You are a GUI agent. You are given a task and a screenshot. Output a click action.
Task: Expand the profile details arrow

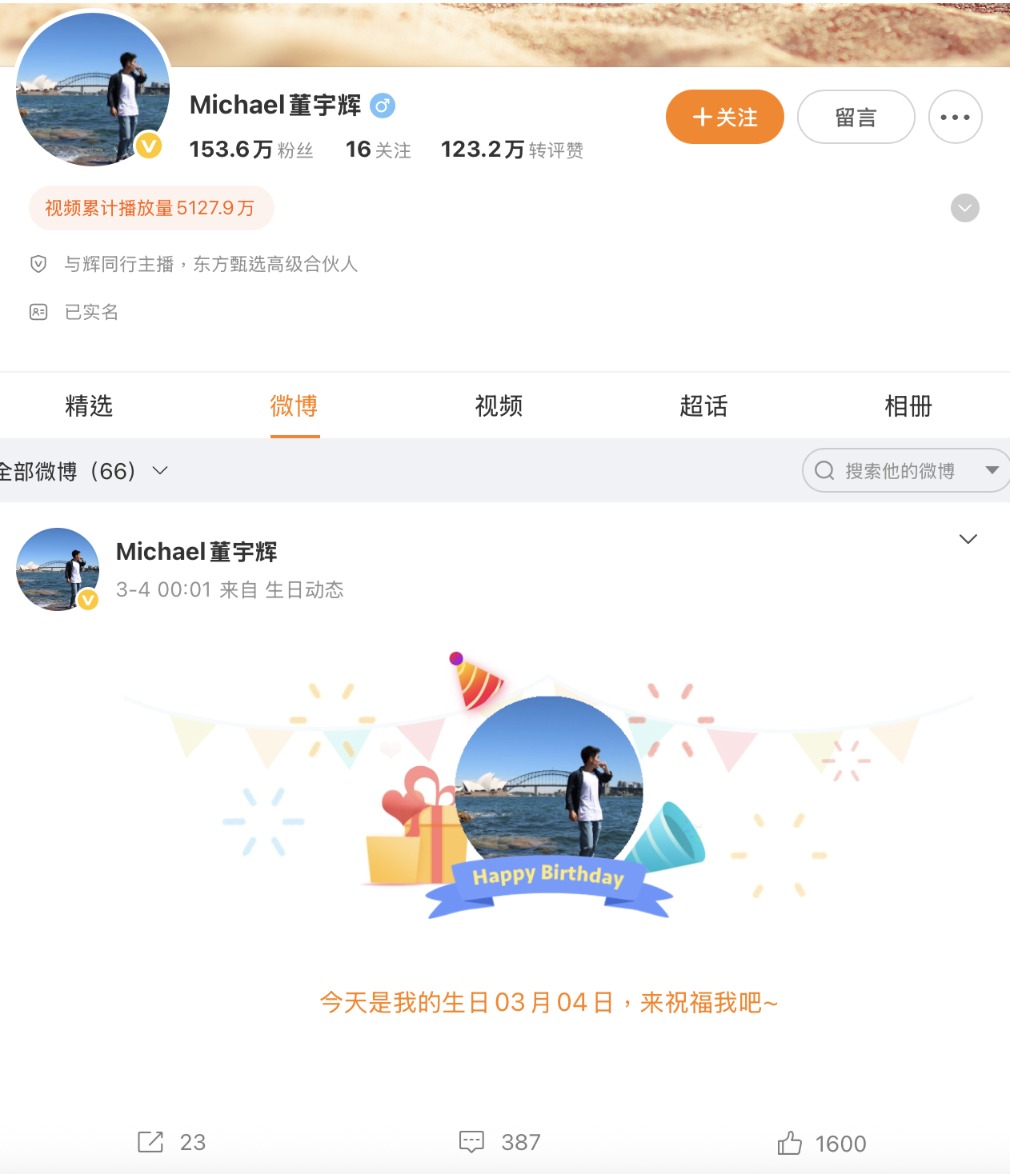tap(964, 208)
